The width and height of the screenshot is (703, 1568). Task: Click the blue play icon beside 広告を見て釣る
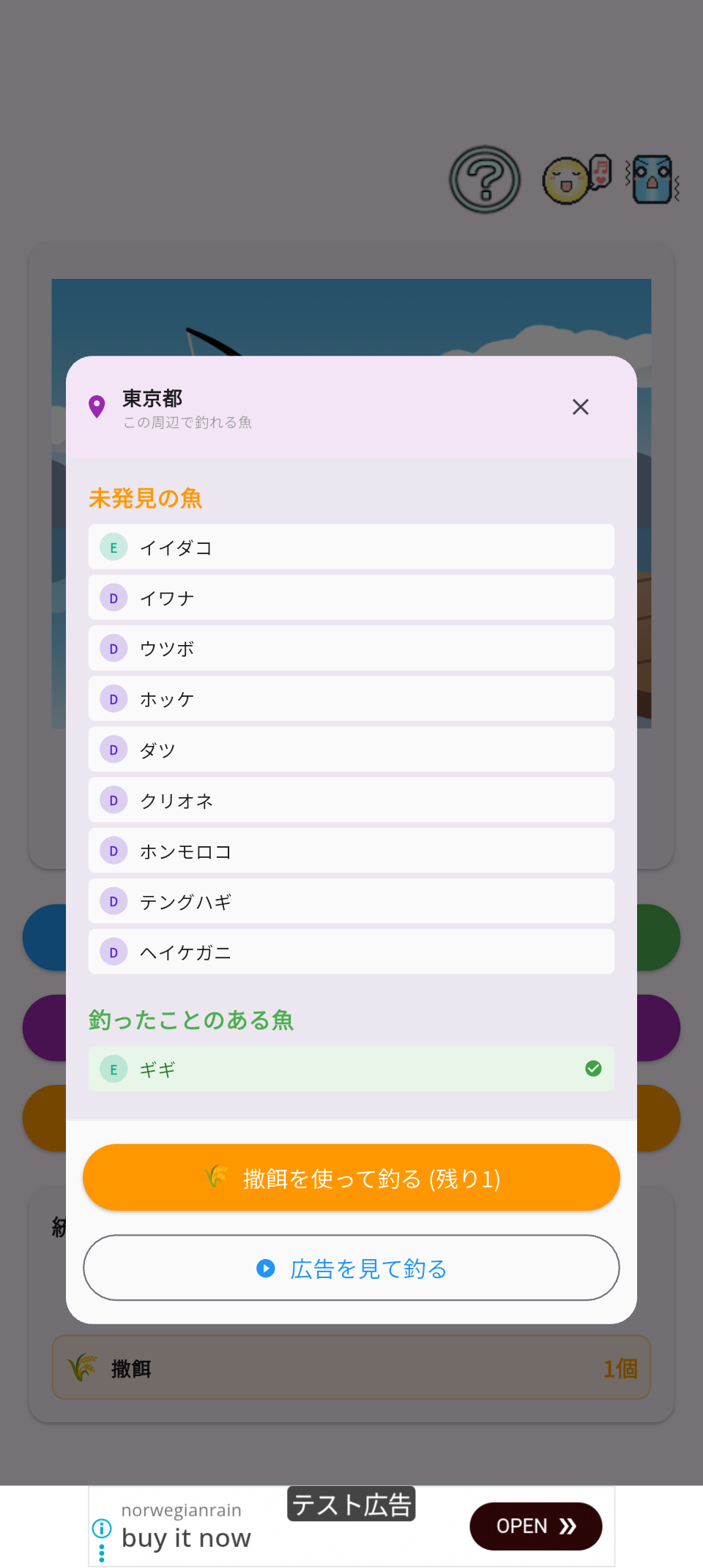click(265, 1269)
